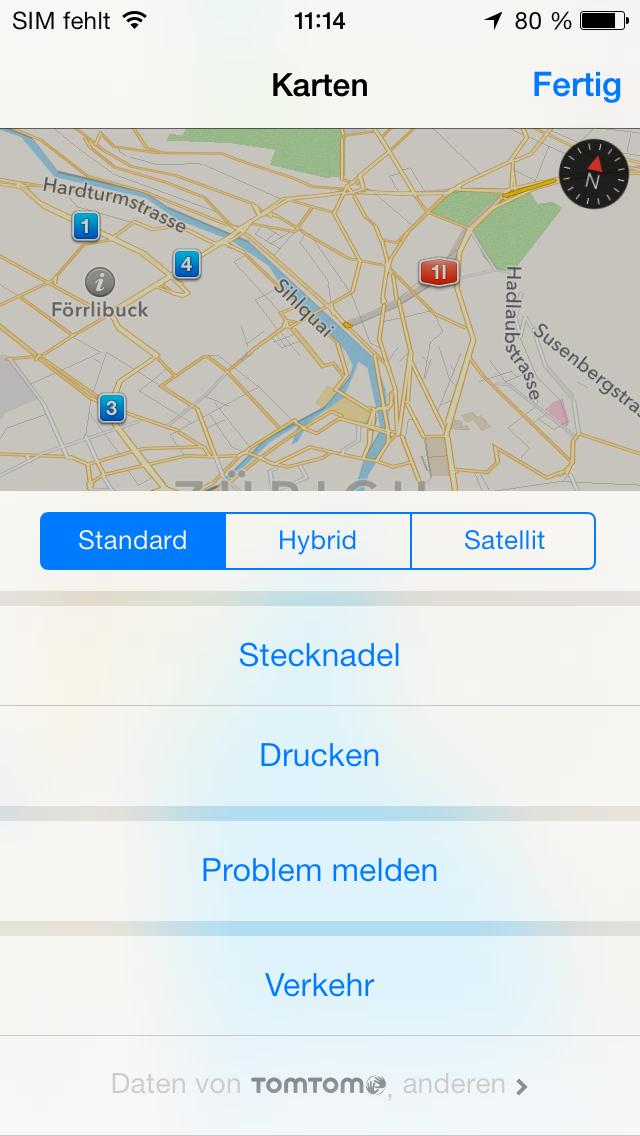Viewport: 640px width, 1136px height.
Task: Tap Fertig to close the options
Action: click(x=576, y=85)
